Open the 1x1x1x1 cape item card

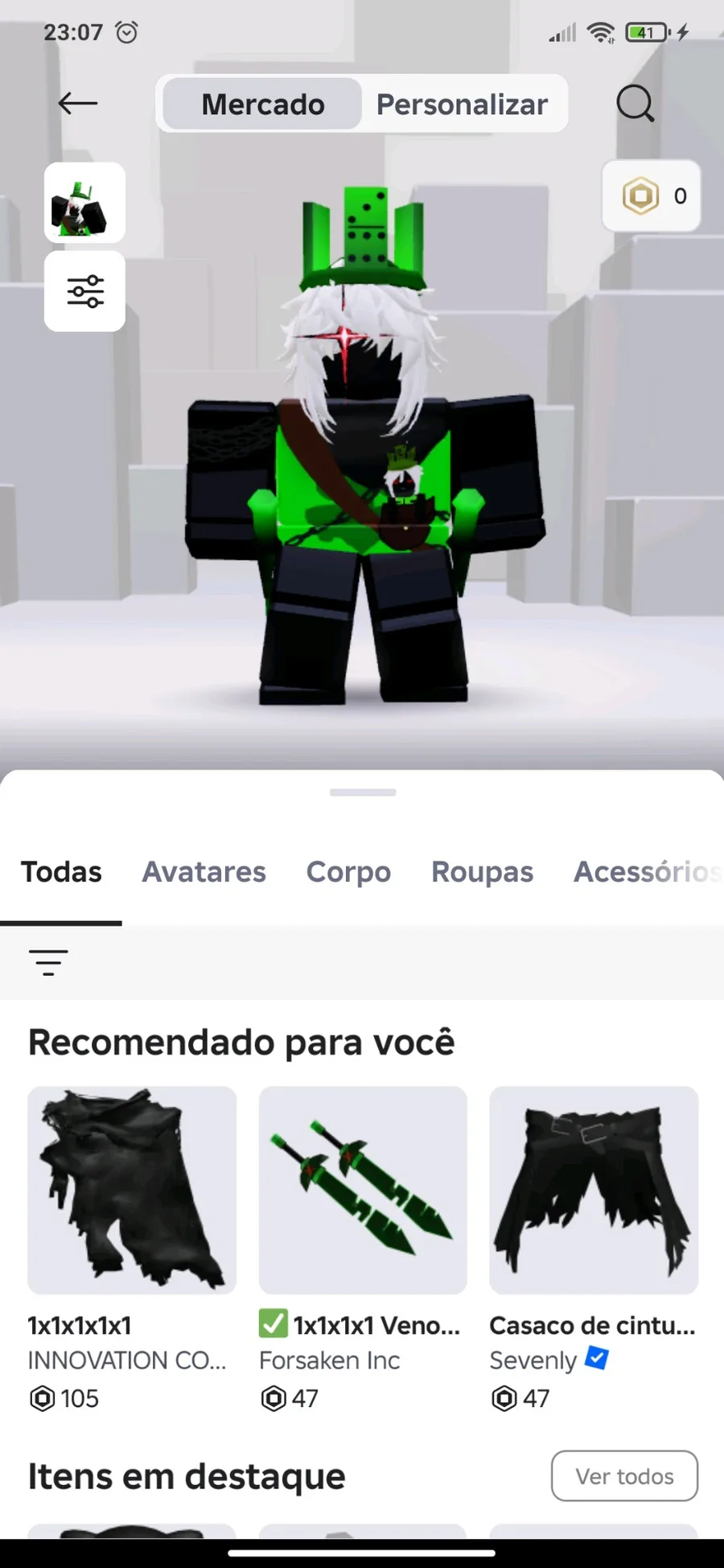pos(132,1191)
